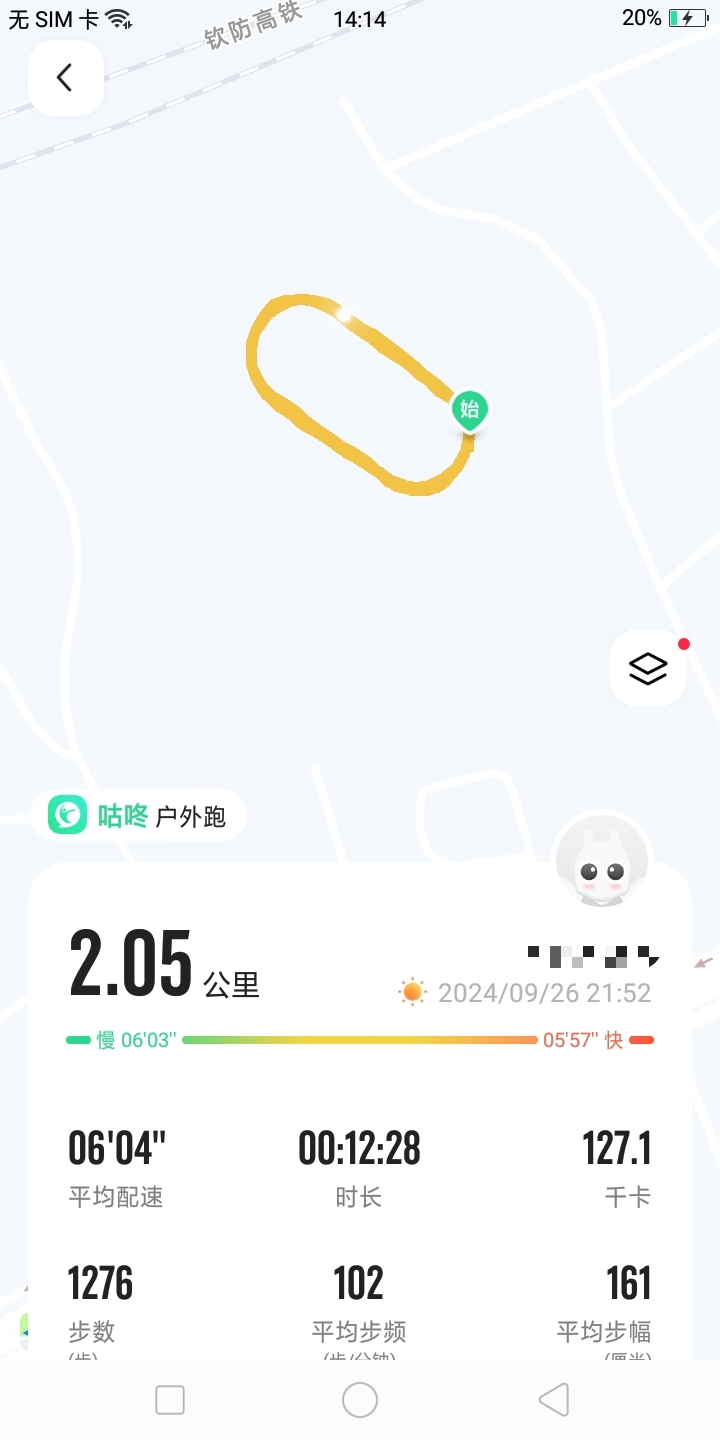The height and width of the screenshot is (1440, 720).
Task: Open the user's avatar profile
Action: 602,861
